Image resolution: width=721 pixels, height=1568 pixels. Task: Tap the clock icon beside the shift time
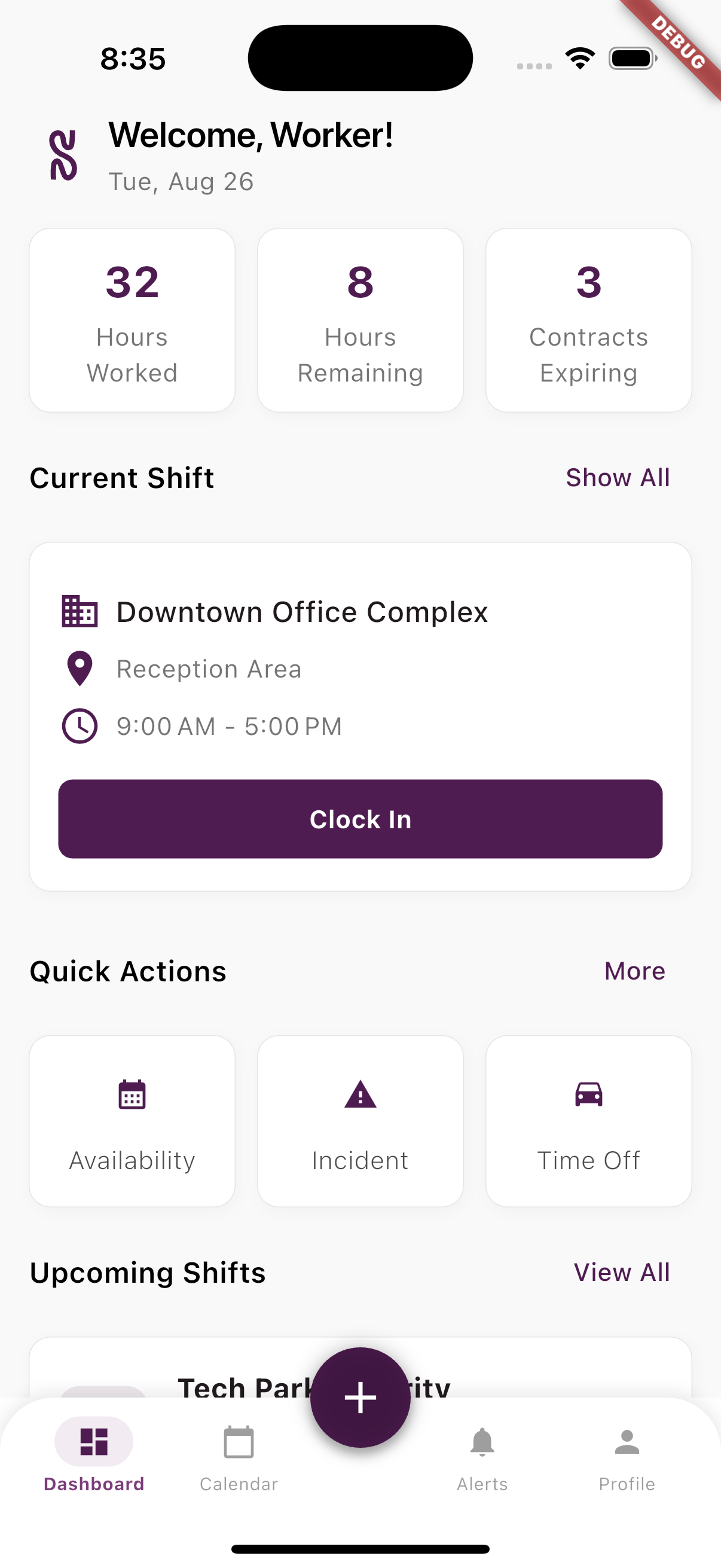[79, 725]
